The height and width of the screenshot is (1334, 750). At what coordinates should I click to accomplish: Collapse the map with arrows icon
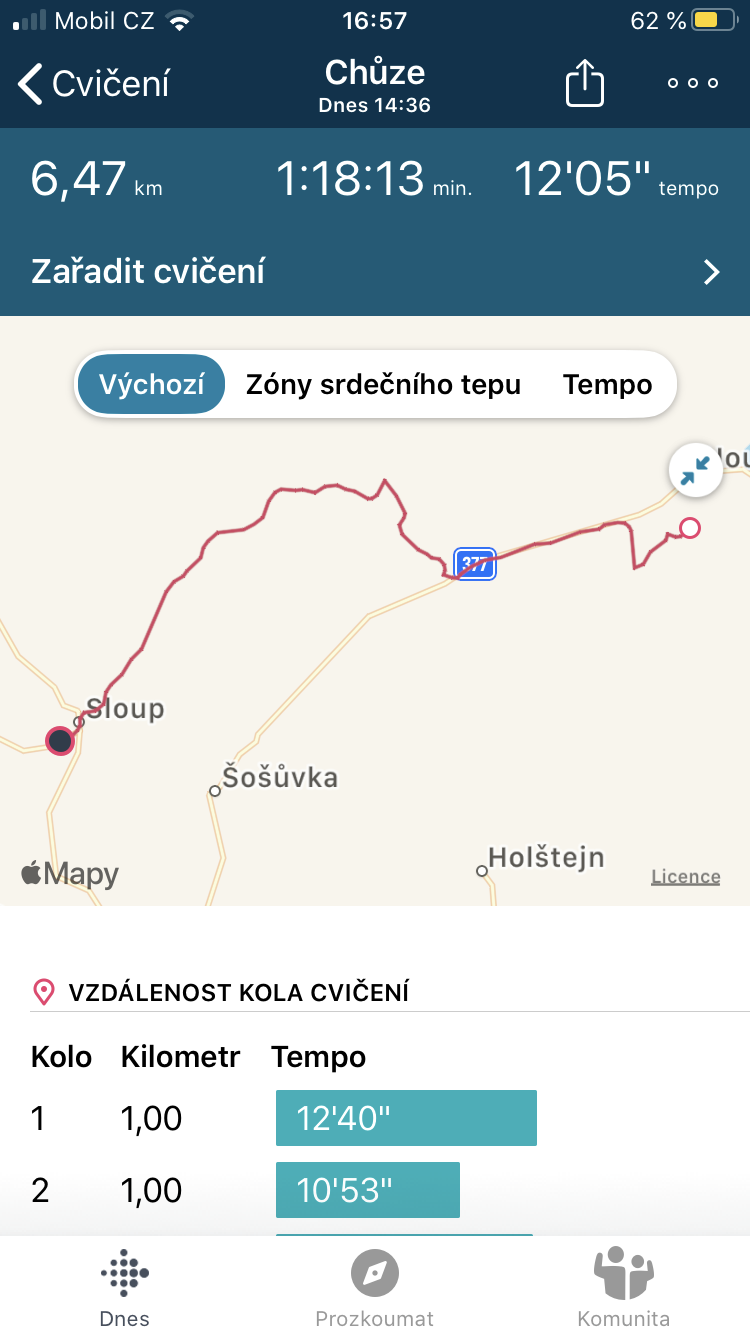pyautogui.click(x=695, y=470)
